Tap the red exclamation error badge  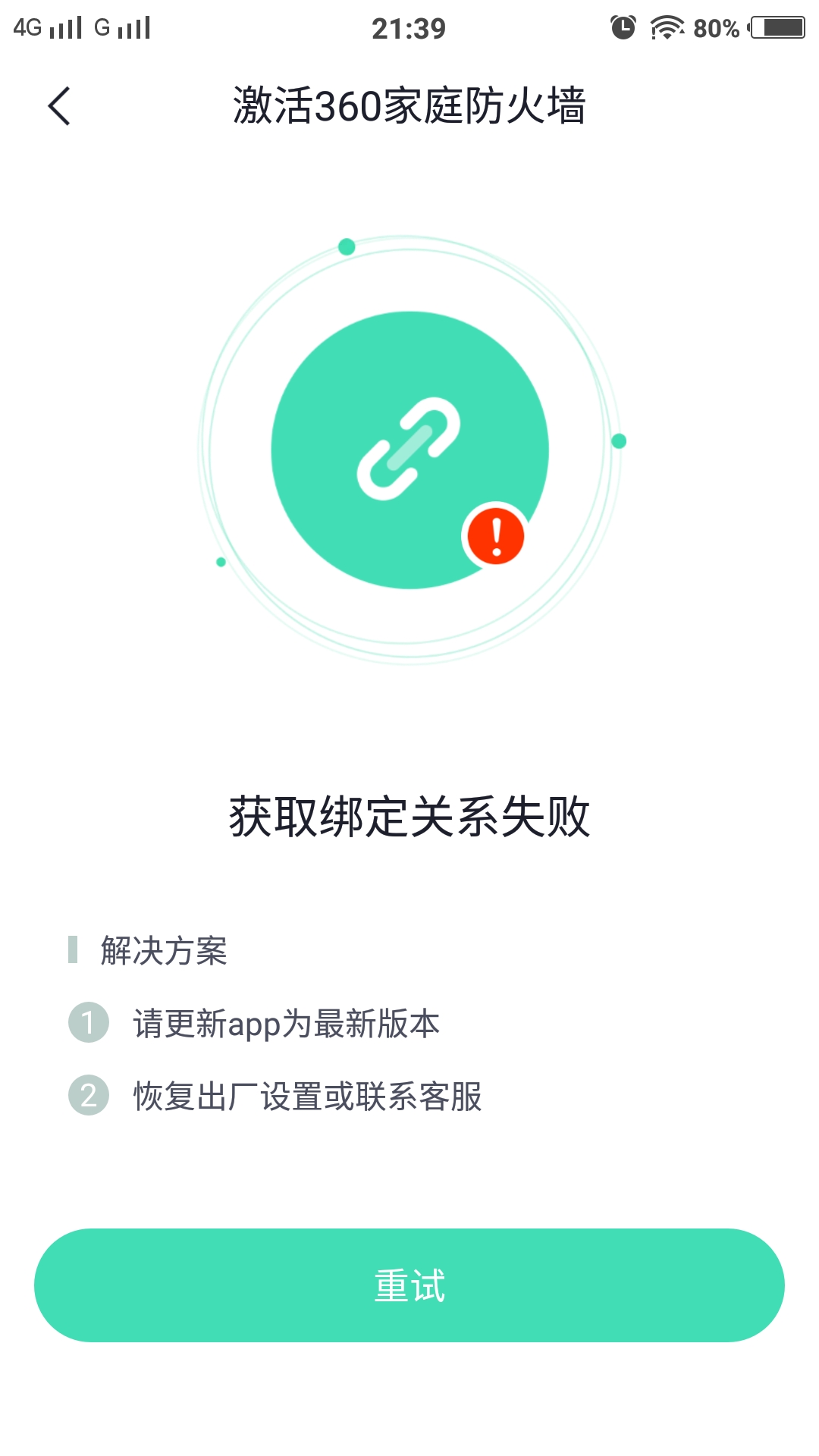coord(497,537)
